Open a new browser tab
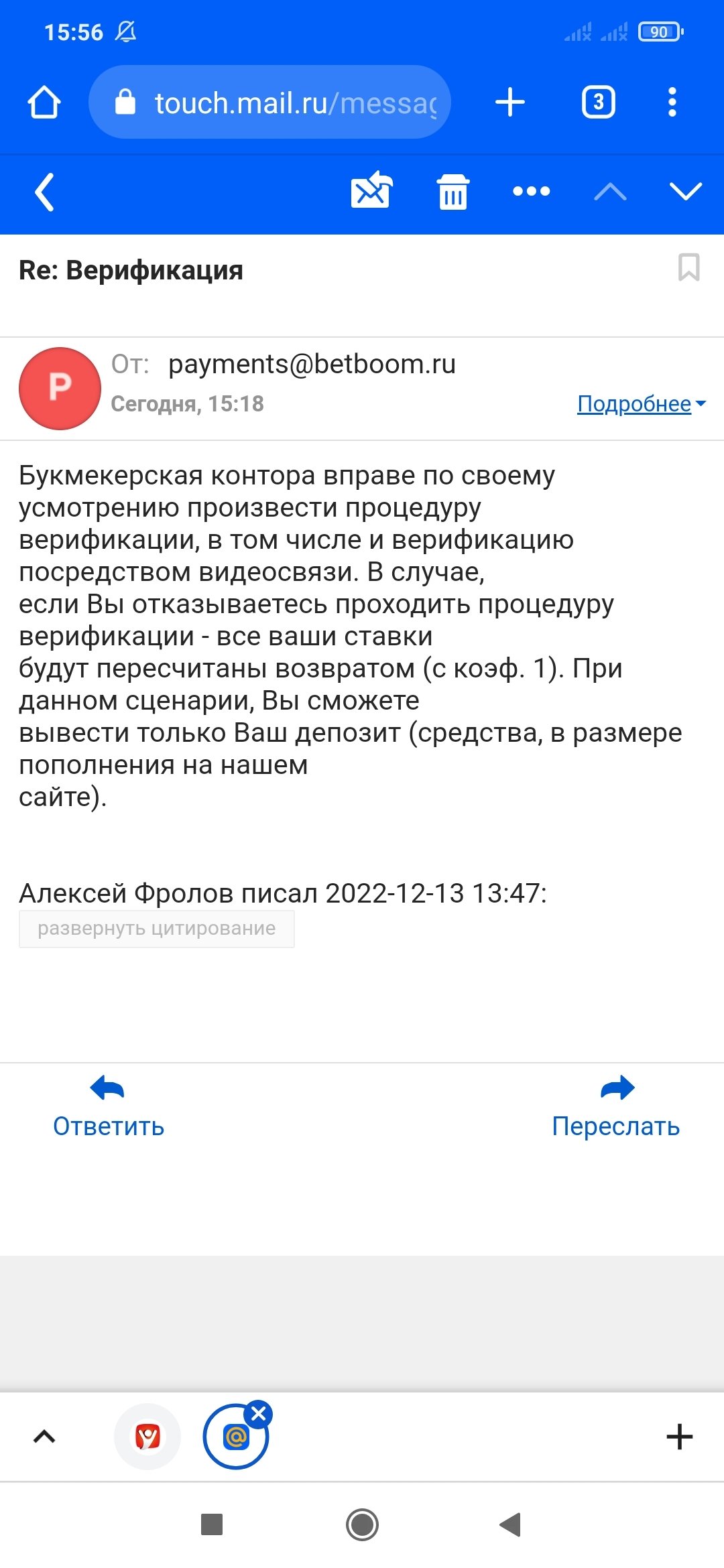This screenshot has width=724, height=1568. coord(509,103)
